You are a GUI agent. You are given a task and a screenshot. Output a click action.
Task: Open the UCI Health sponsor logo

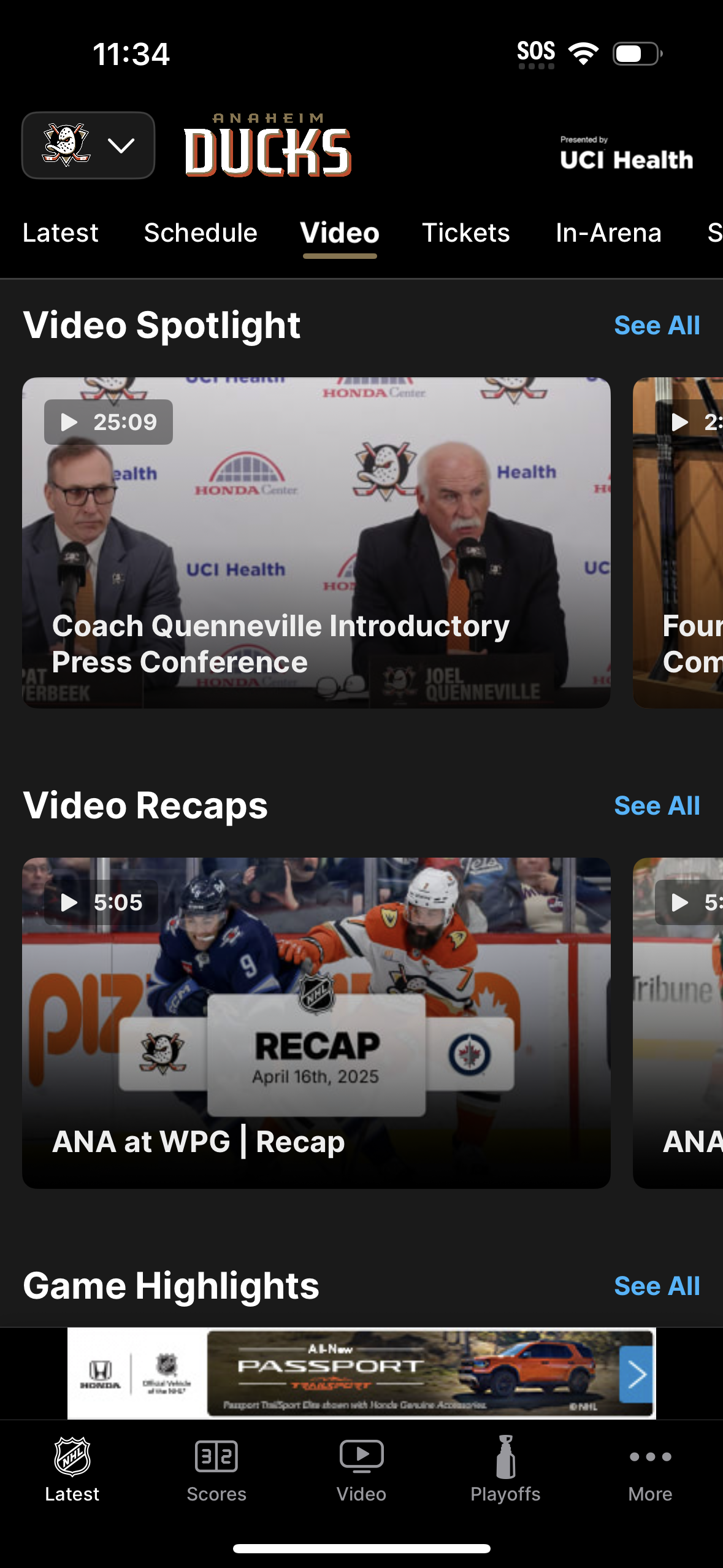625,153
